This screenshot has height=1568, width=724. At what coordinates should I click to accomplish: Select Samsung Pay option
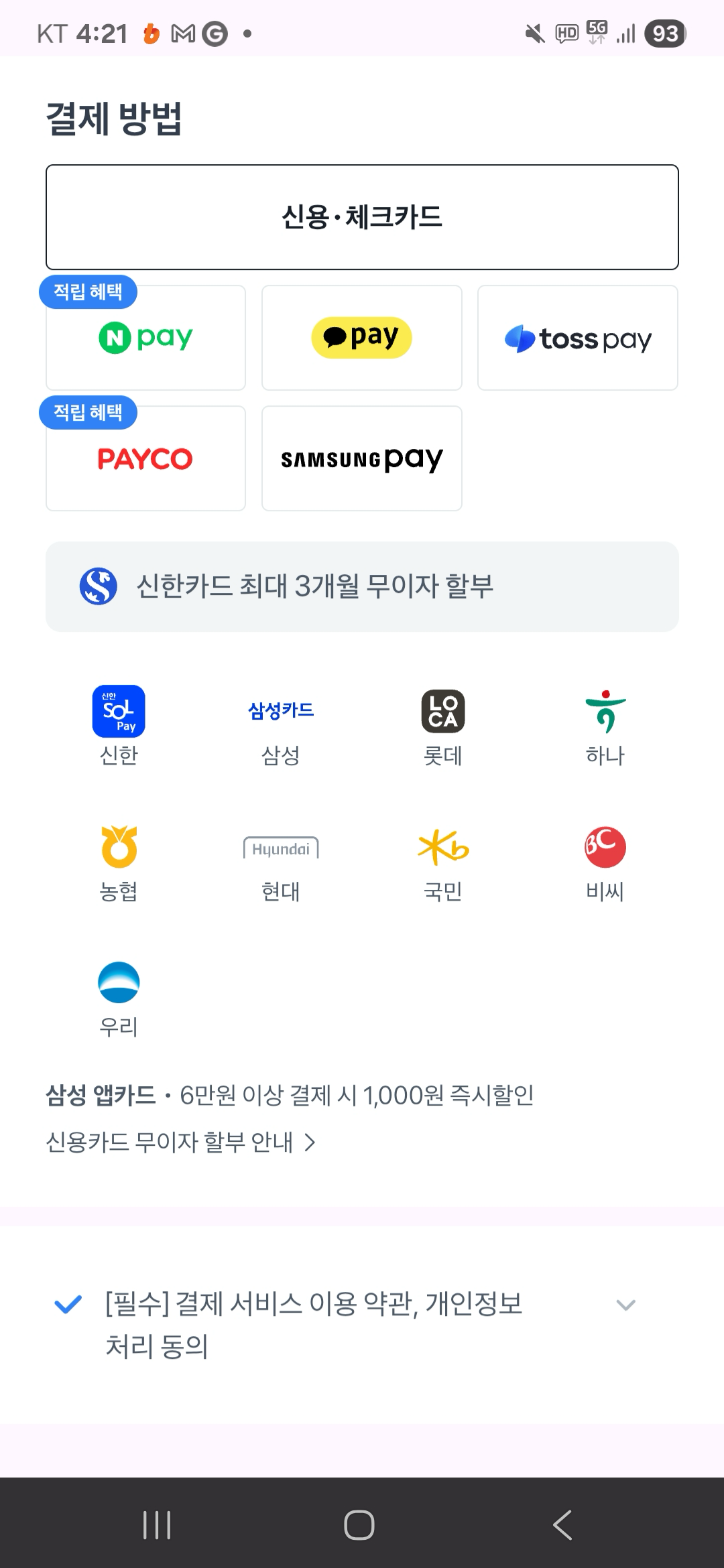(362, 458)
